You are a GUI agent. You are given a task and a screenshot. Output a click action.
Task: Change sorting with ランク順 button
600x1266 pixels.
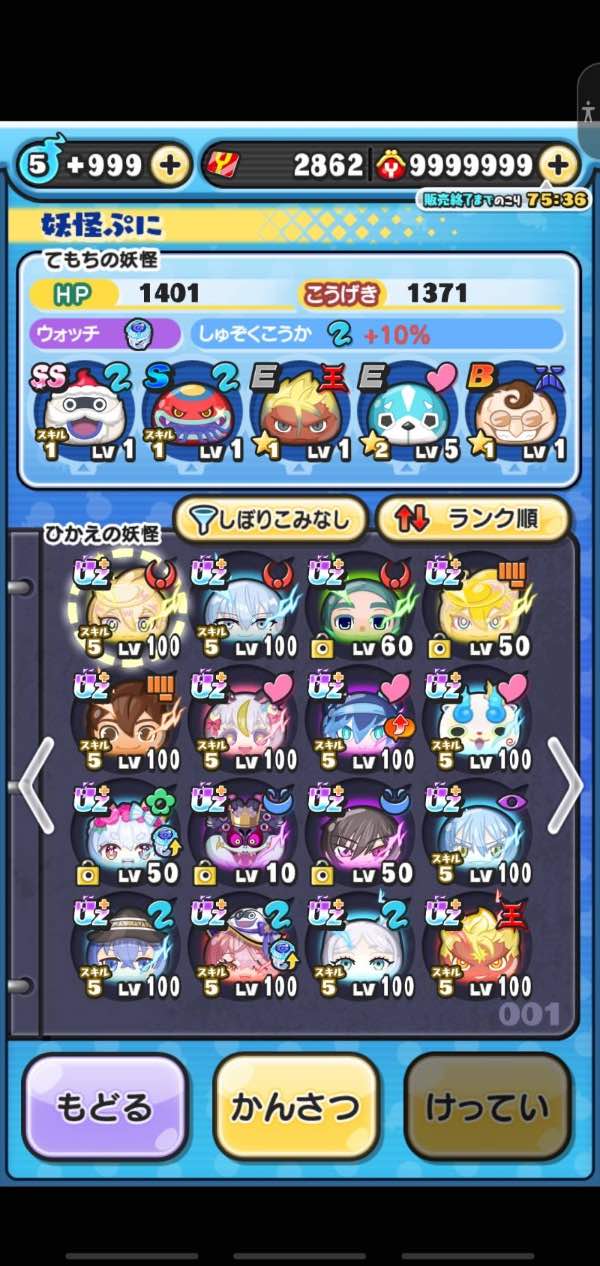pos(471,518)
